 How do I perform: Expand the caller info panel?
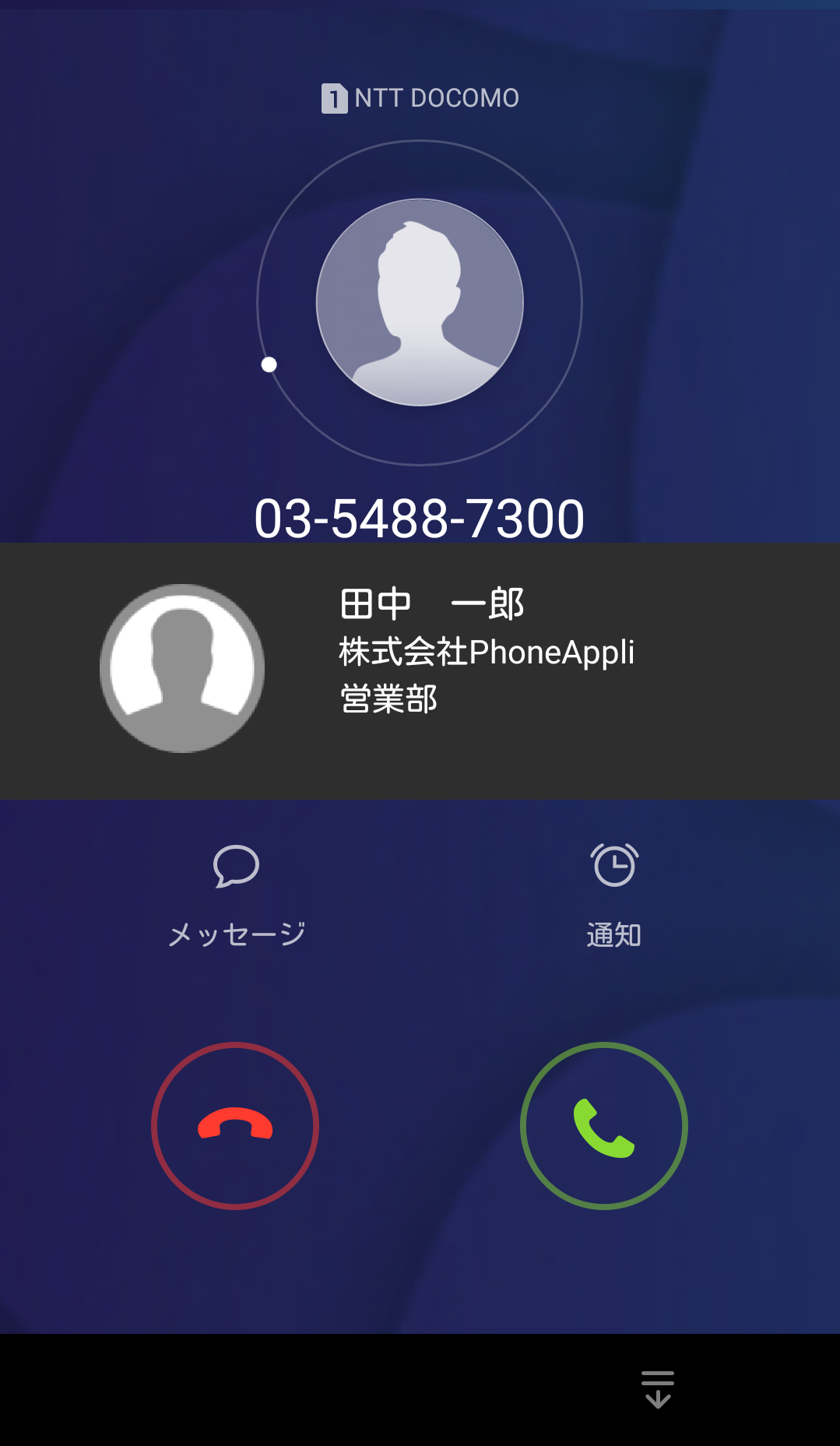point(420,670)
